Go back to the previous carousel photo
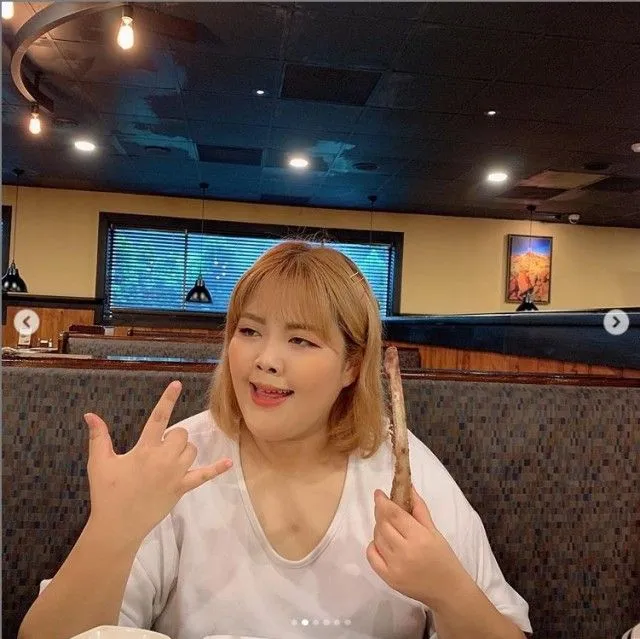The height and width of the screenshot is (639, 640). 27,322
